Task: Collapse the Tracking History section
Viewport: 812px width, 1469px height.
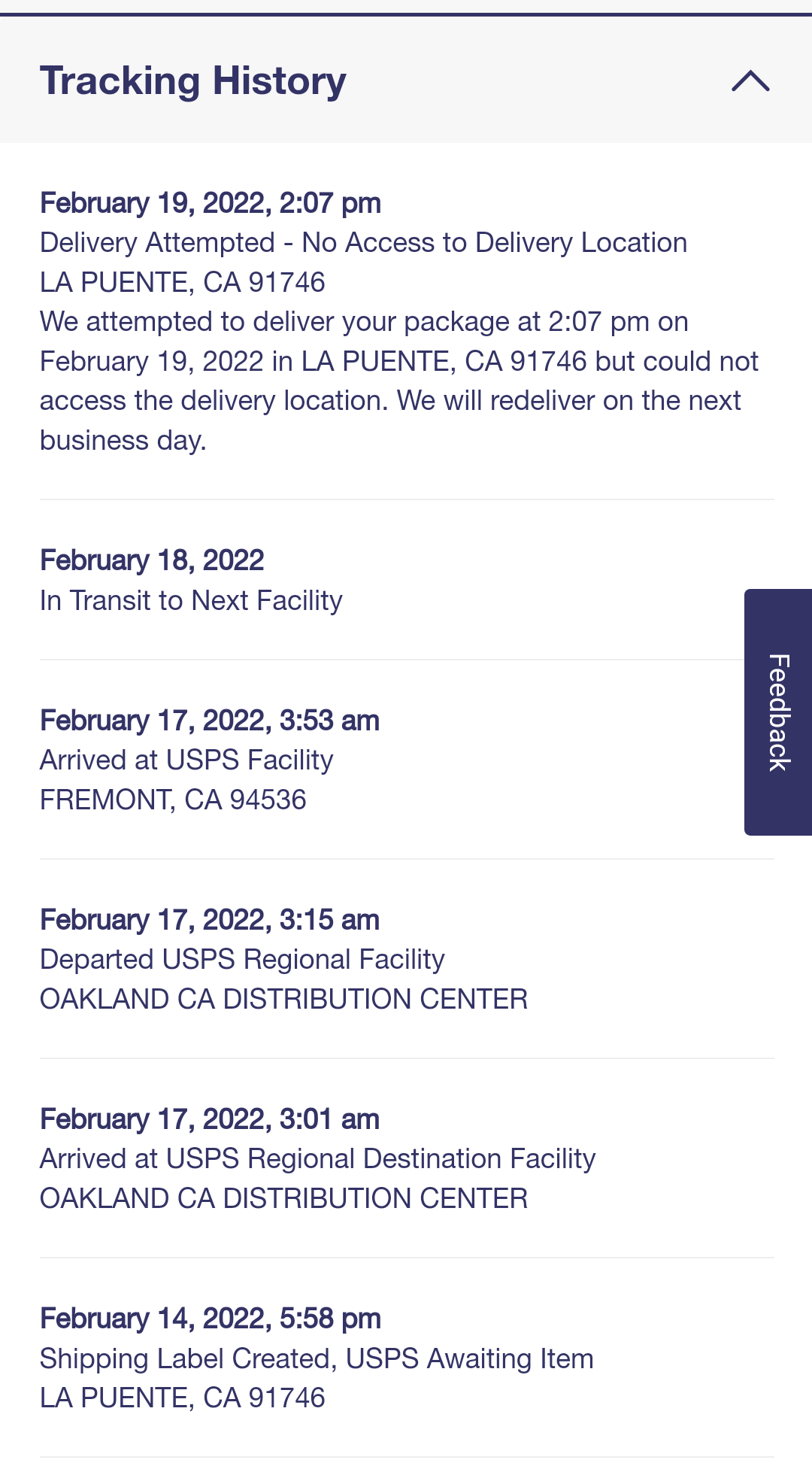Action: tap(749, 80)
